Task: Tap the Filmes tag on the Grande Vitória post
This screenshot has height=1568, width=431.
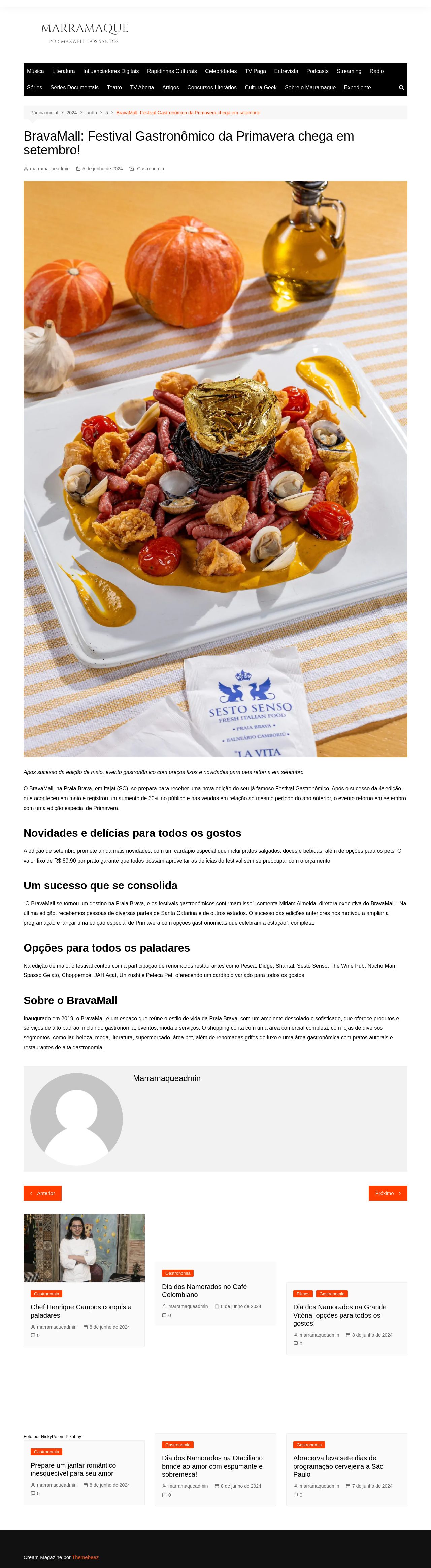Action: (x=303, y=1294)
